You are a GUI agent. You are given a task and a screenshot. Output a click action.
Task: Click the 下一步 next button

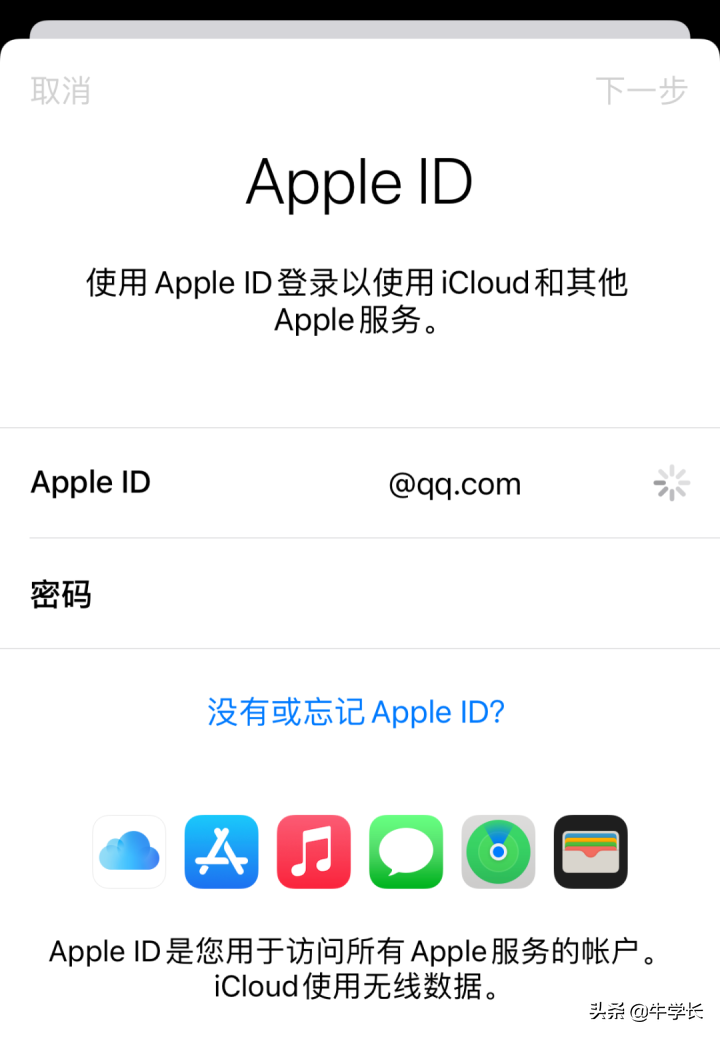coord(641,91)
